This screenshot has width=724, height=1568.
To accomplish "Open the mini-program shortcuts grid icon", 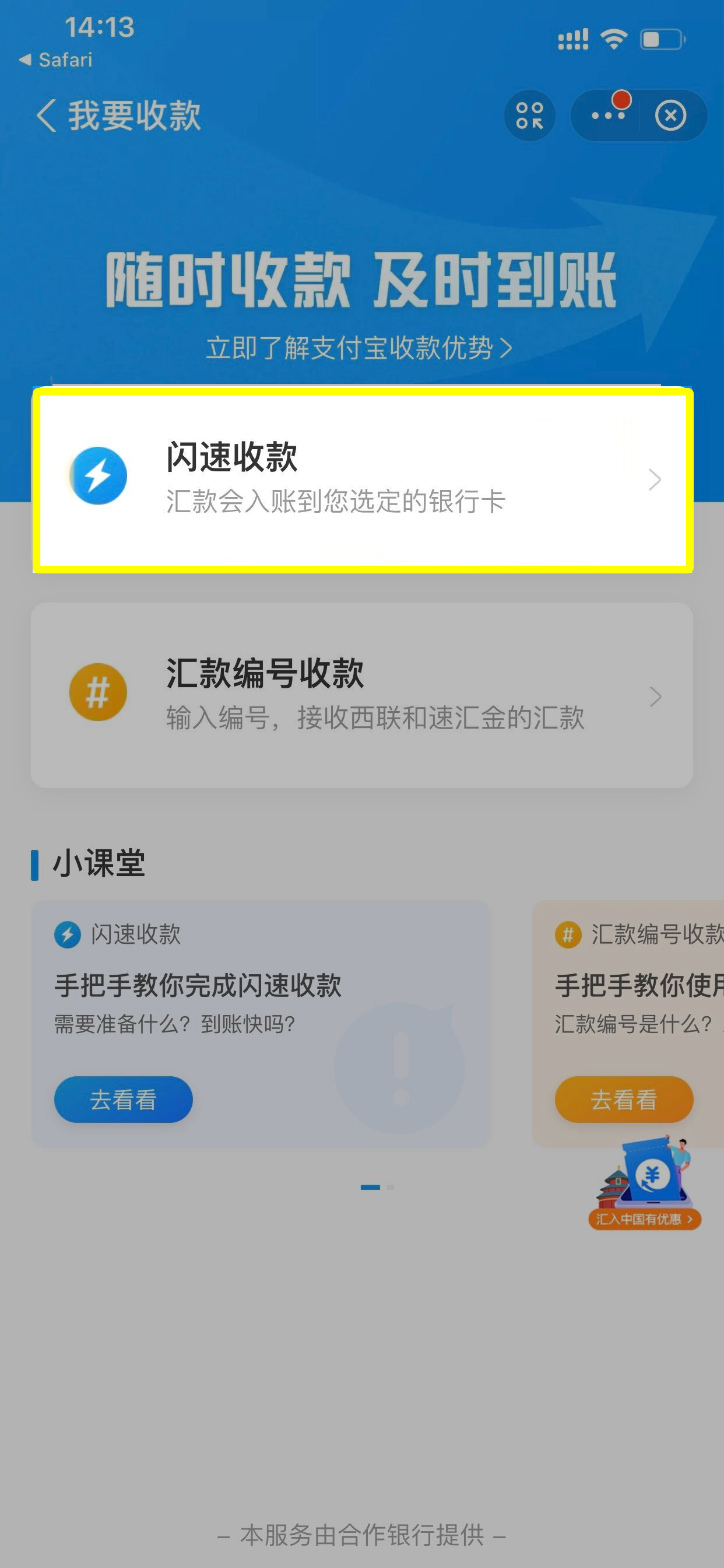I will click(x=529, y=115).
